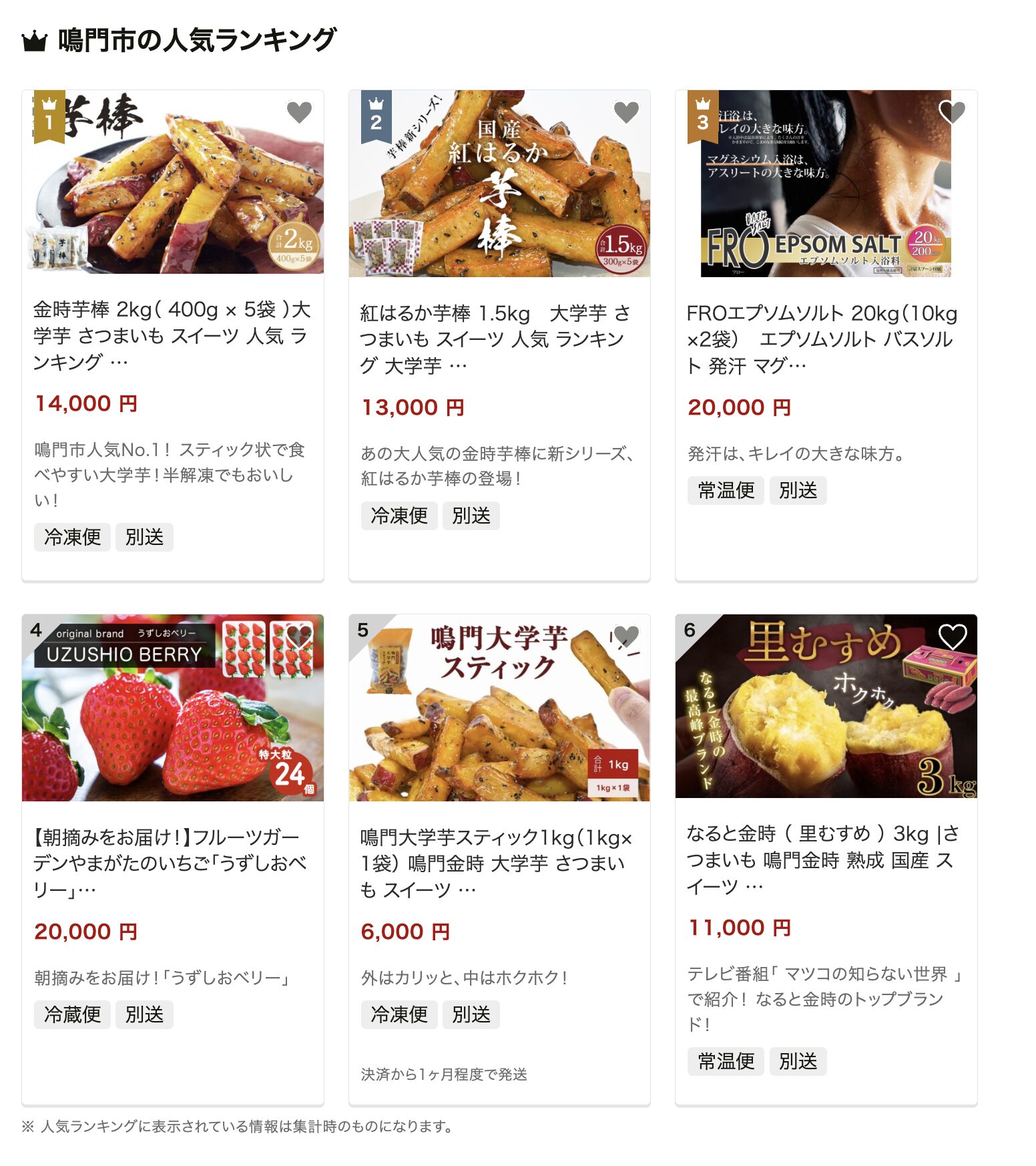Favorite the なると金時 里むすめ 3kg item

[952, 636]
